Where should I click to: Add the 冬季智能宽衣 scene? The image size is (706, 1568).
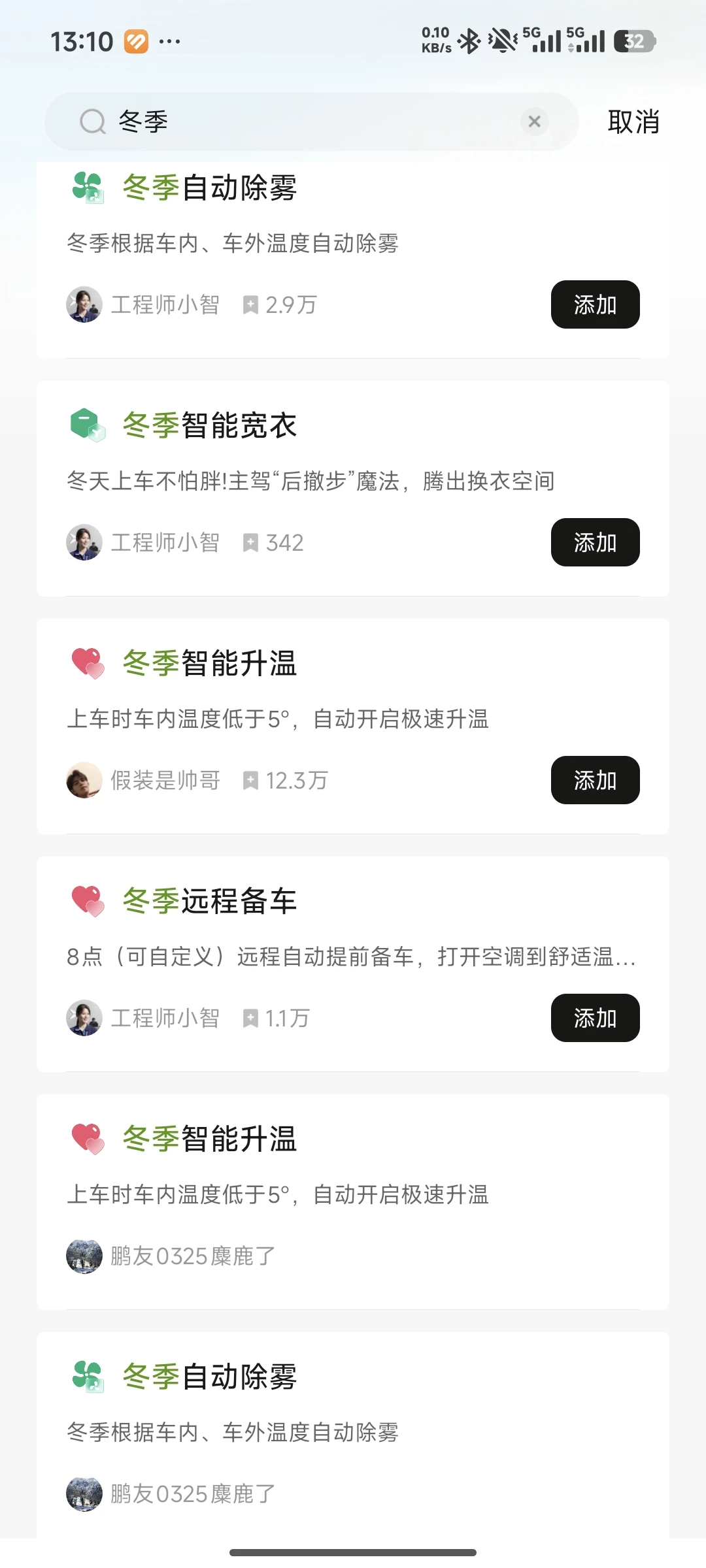click(x=595, y=542)
